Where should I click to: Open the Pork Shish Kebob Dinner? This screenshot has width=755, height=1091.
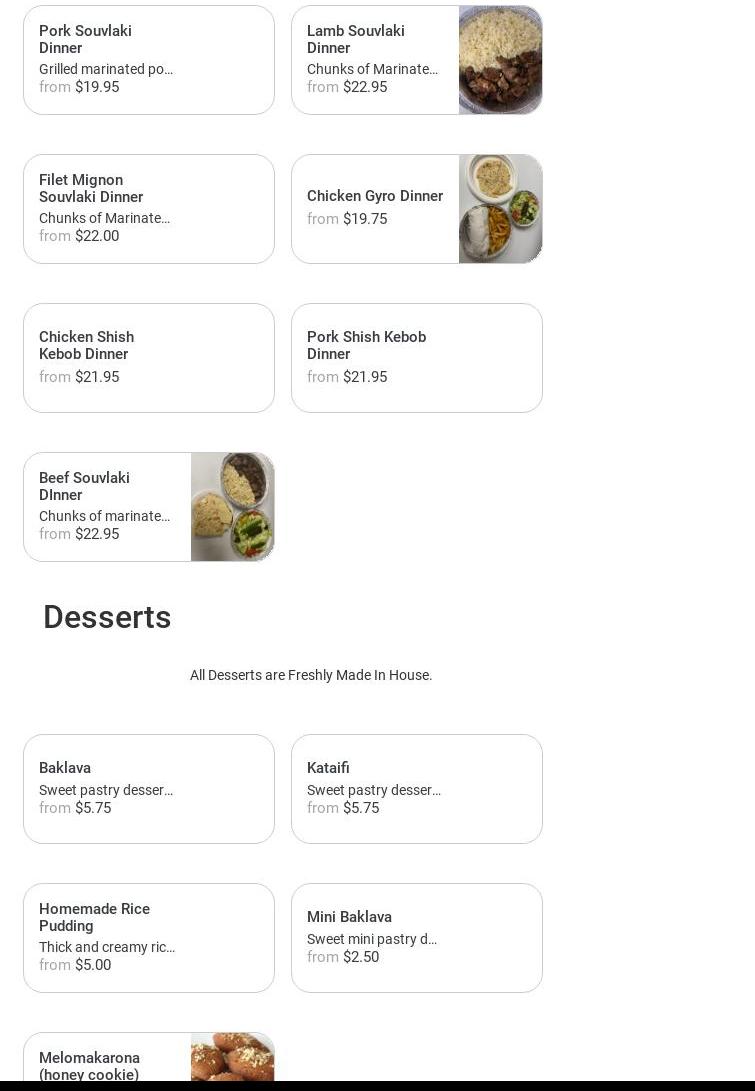(x=416, y=357)
